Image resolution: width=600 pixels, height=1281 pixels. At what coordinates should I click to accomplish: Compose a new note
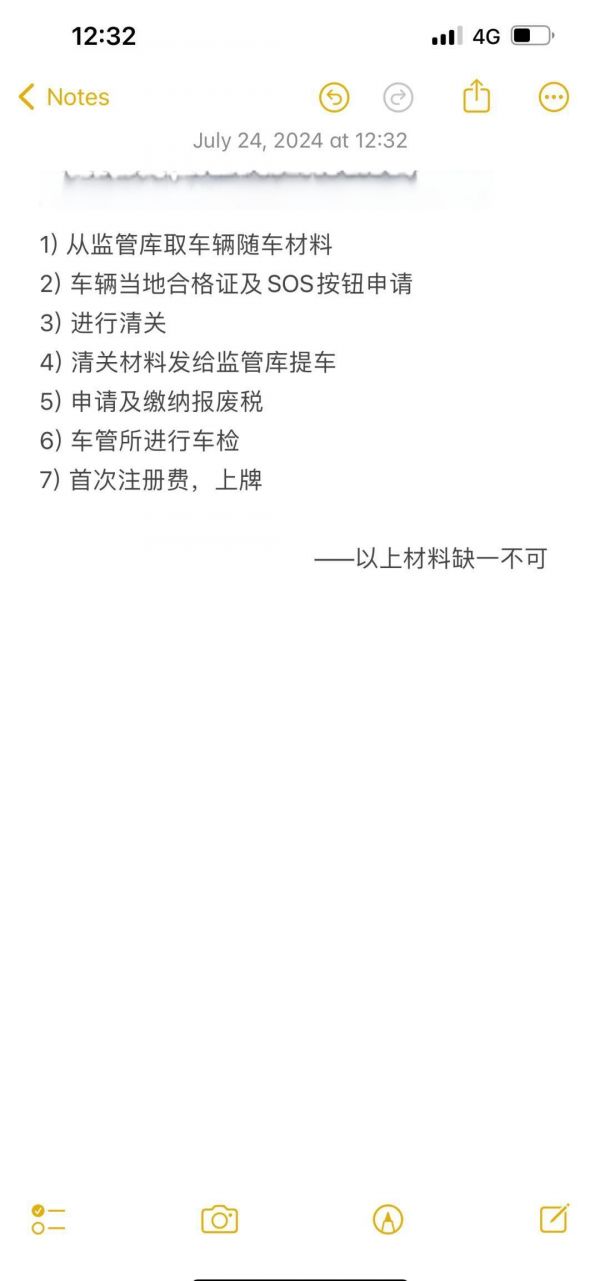[x=554, y=1218]
